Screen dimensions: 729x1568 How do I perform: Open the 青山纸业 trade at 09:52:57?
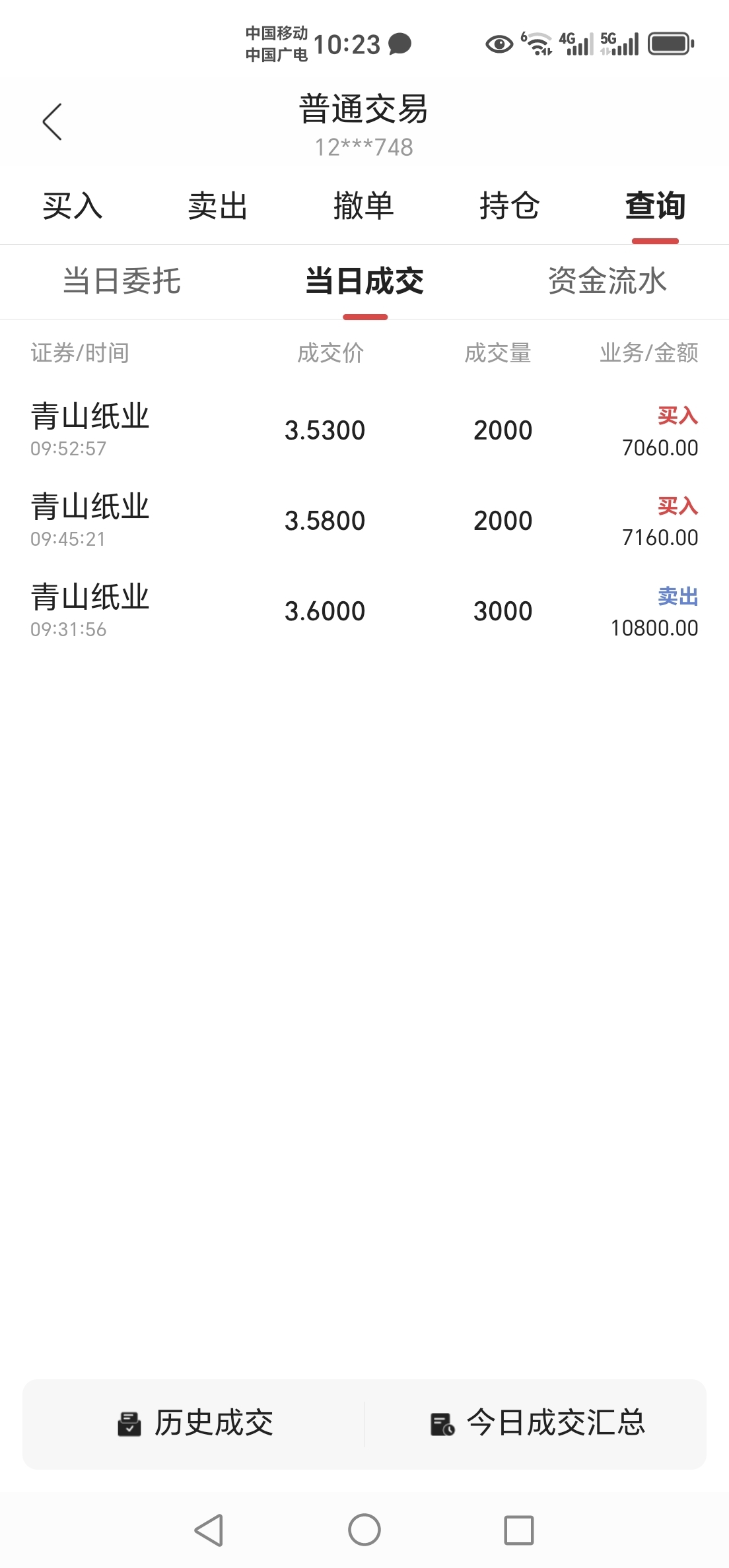click(364, 430)
